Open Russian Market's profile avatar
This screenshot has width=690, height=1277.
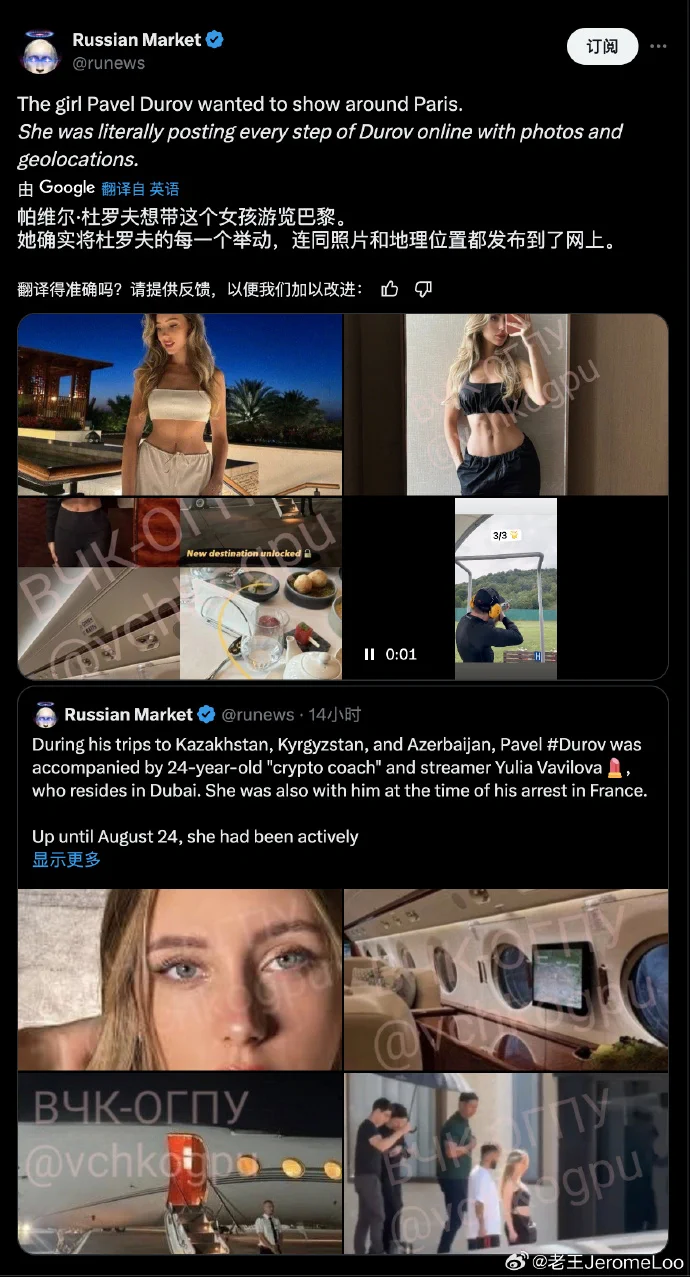pyautogui.click(x=39, y=51)
